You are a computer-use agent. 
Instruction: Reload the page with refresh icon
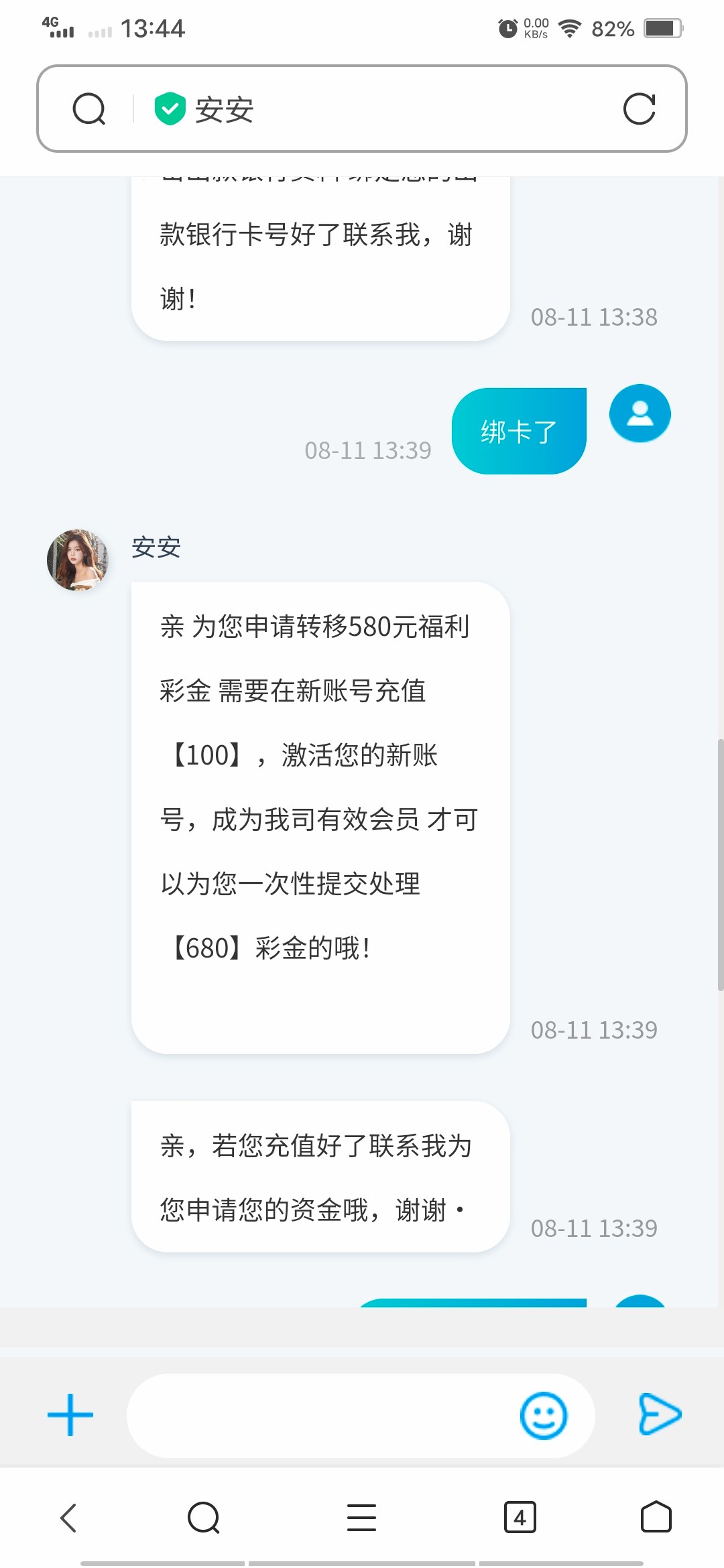click(x=639, y=109)
